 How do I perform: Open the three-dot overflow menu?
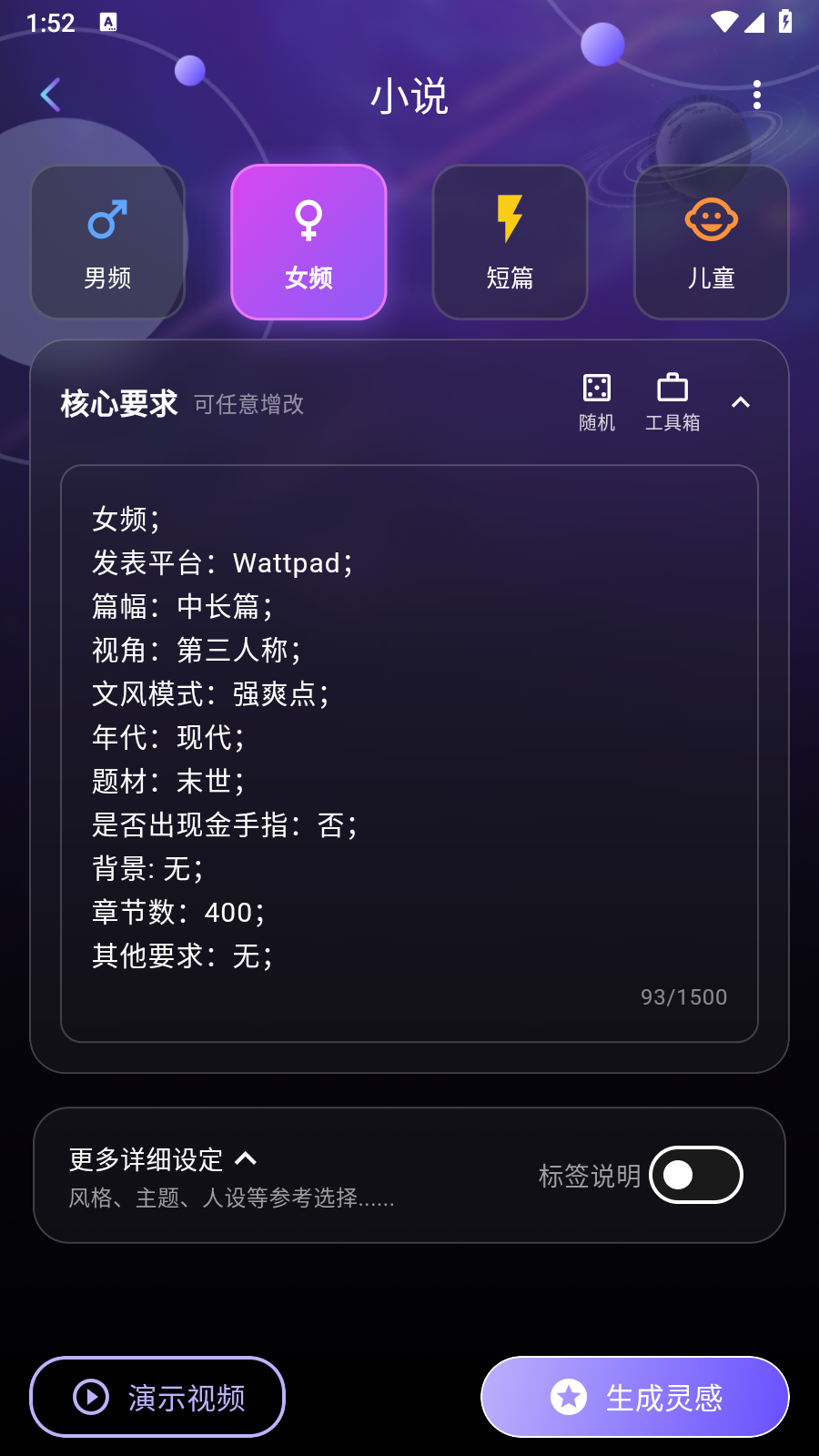(x=757, y=95)
